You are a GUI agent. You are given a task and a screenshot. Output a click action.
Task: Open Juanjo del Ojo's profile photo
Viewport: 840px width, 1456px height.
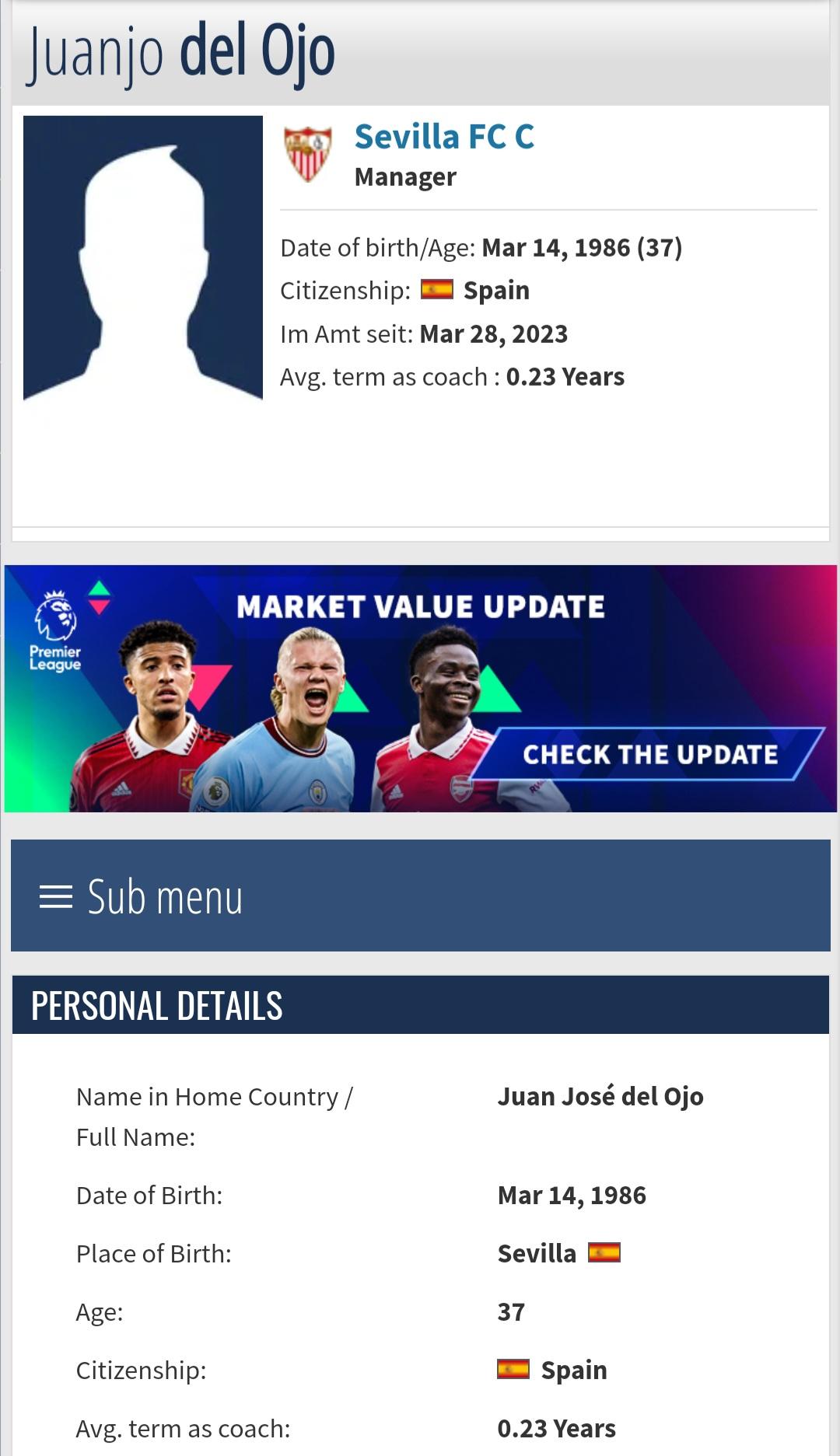tap(143, 258)
